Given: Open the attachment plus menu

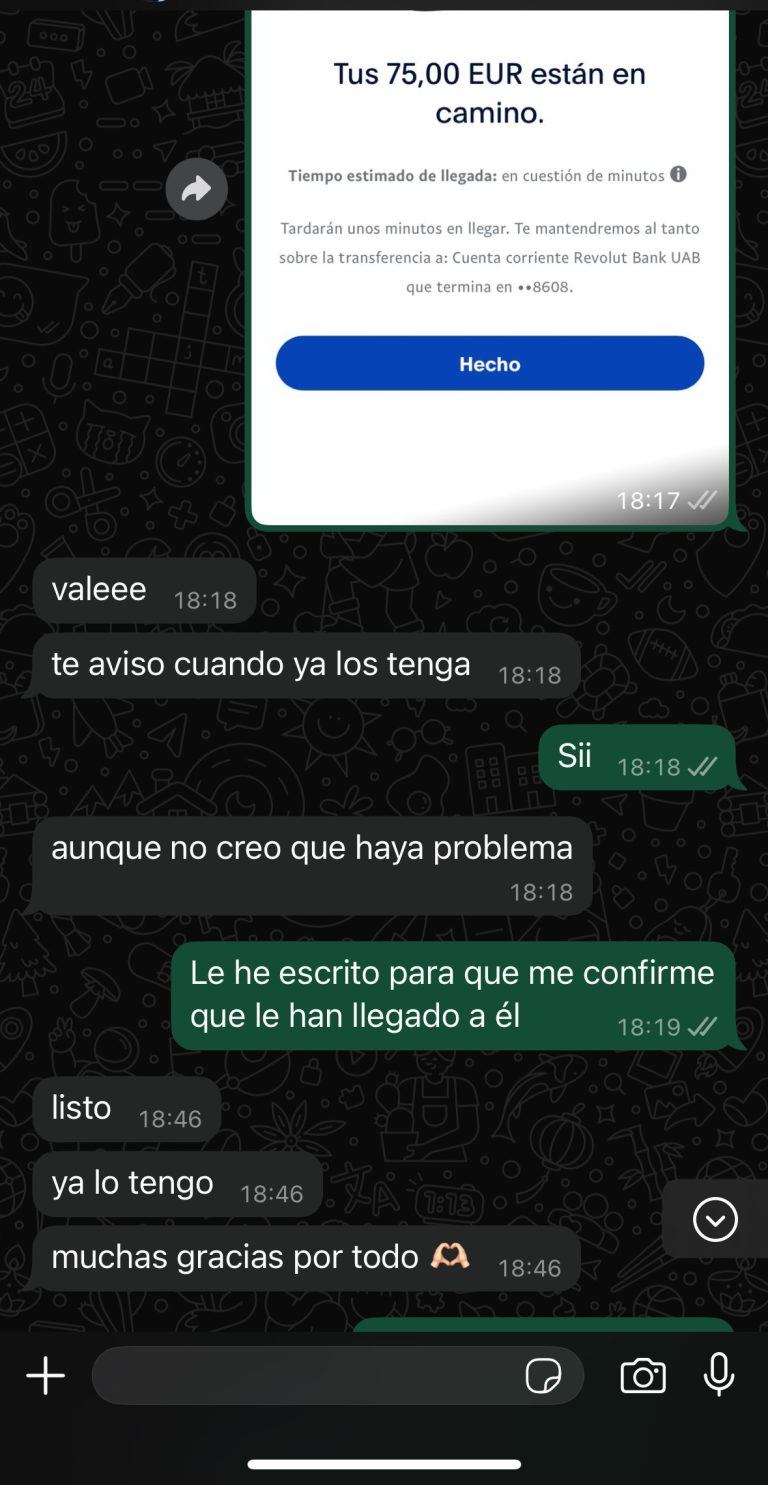Looking at the screenshot, I should [45, 1376].
